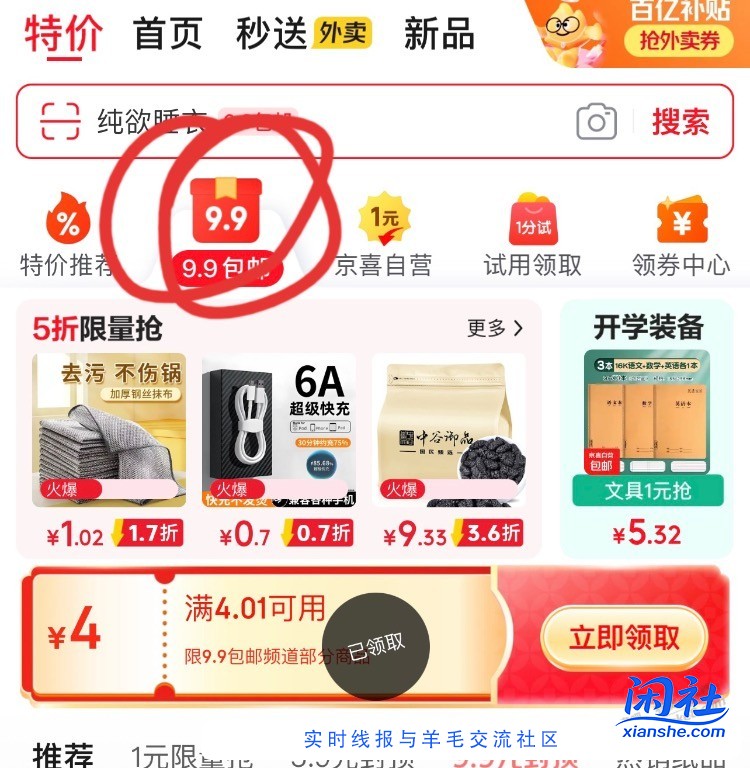Tap 更多 in 5折限量抢
The height and width of the screenshot is (768, 750).
click(x=495, y=328)
